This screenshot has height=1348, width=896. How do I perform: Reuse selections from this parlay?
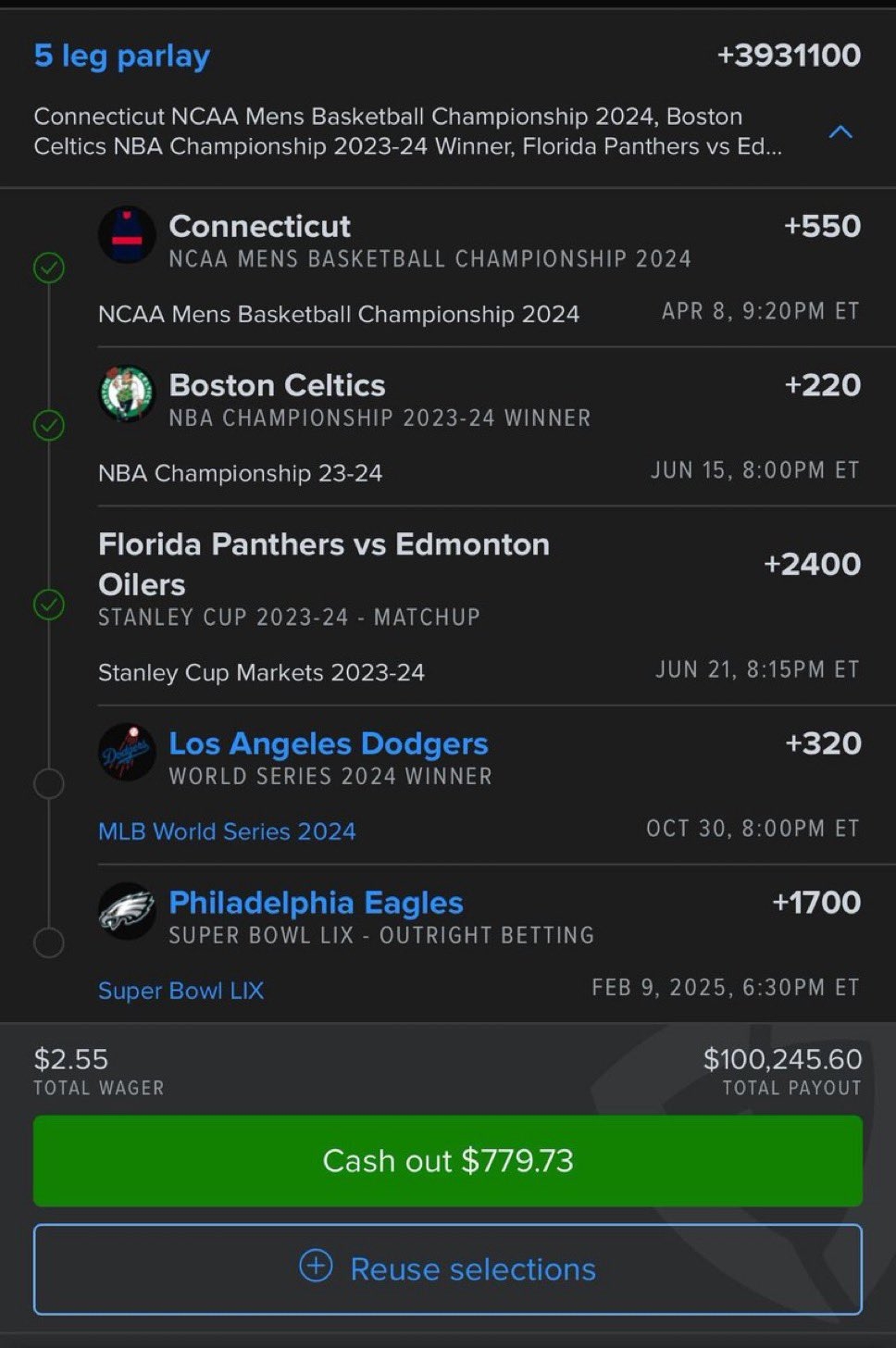coord(448,1269)
